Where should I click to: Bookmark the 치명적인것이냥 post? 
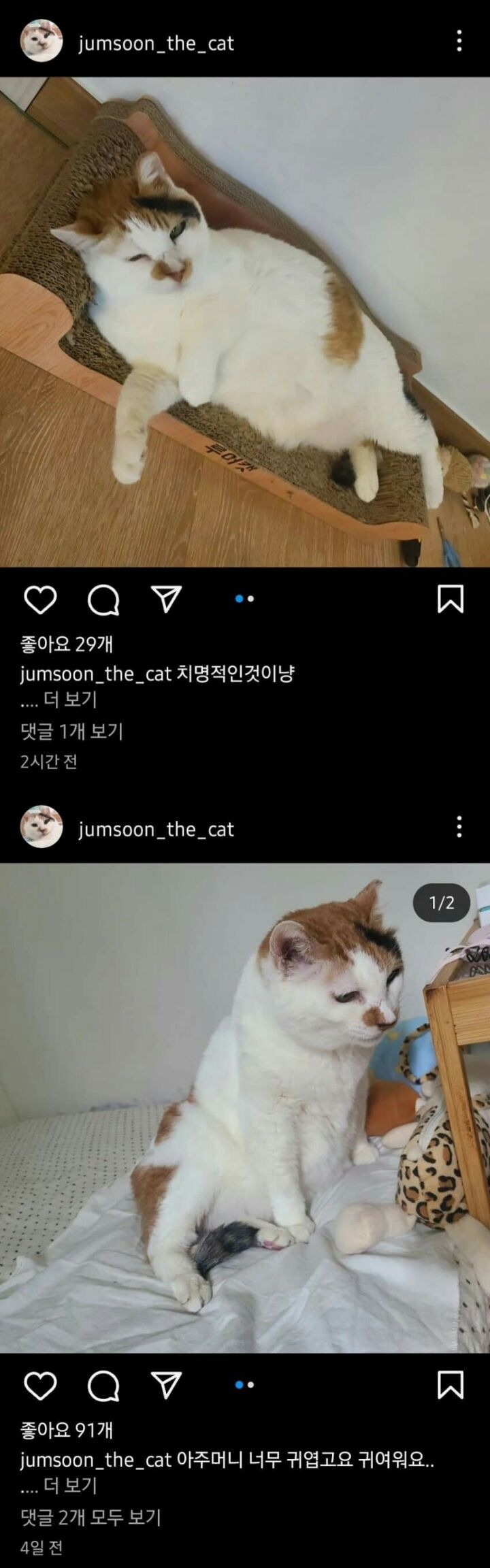pyautogui.click(x=450, y=599)
